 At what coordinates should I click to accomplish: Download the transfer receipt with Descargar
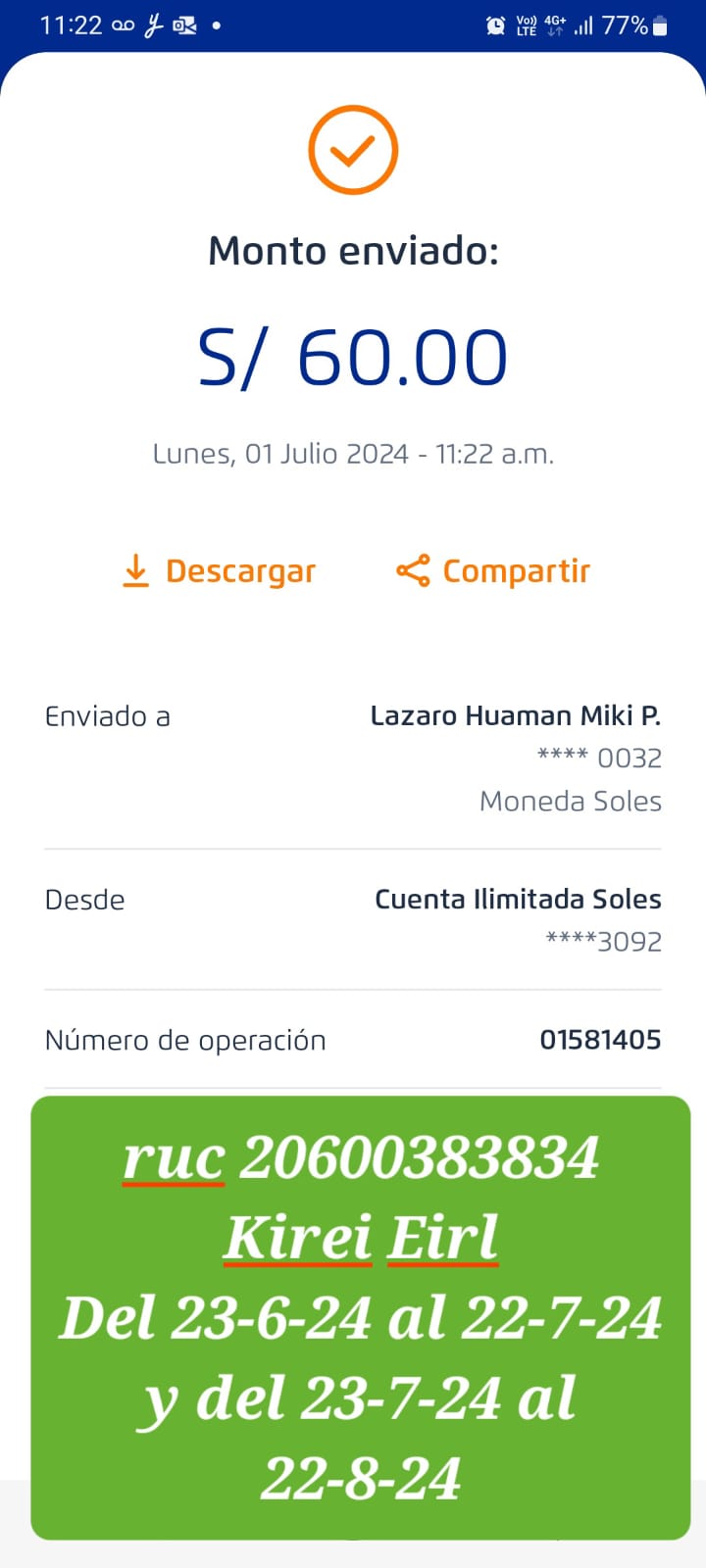pyautogui.click(x=219, y=570)
